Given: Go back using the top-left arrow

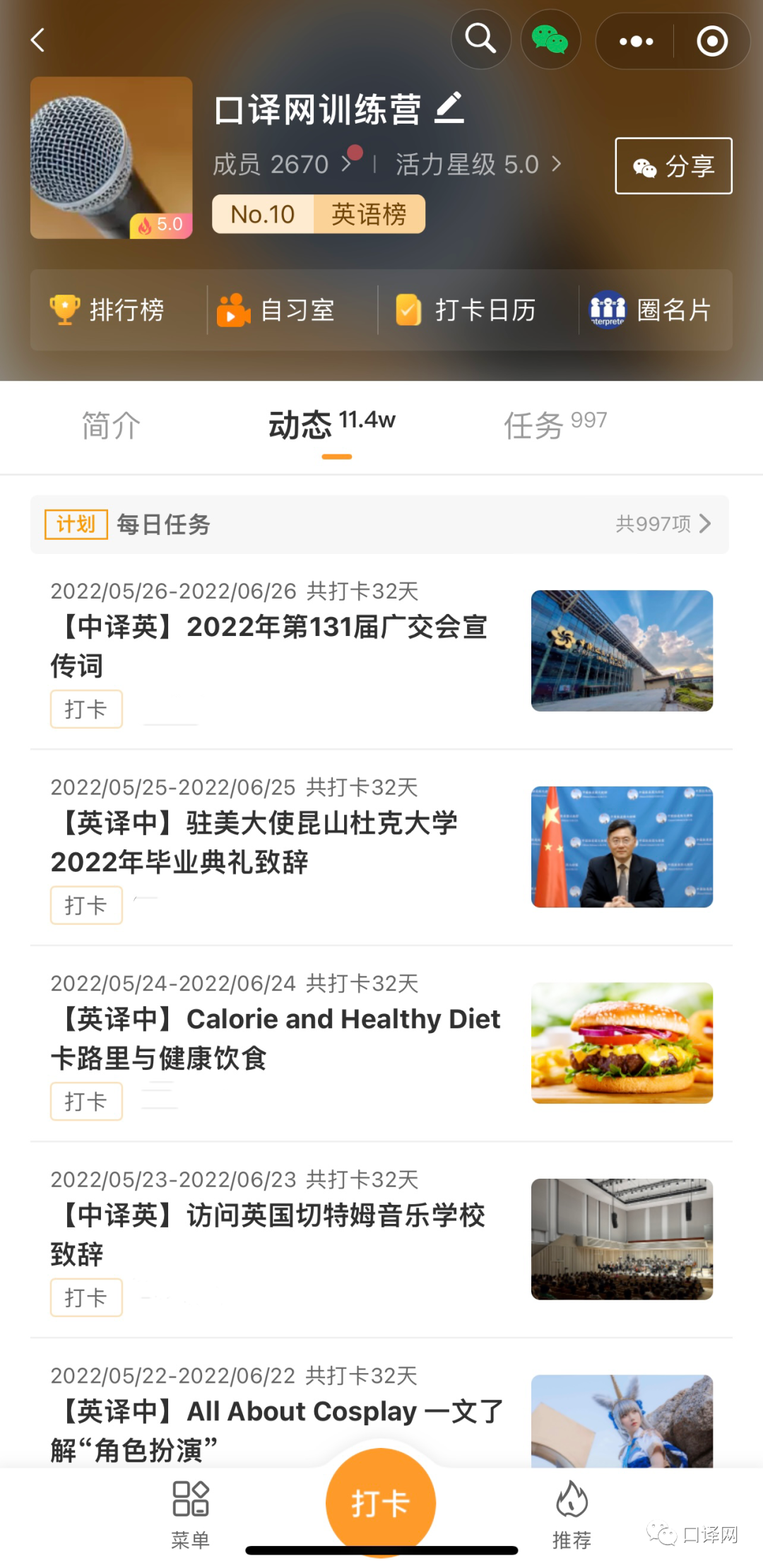Looking at the screenshot, I should point(39,40).
